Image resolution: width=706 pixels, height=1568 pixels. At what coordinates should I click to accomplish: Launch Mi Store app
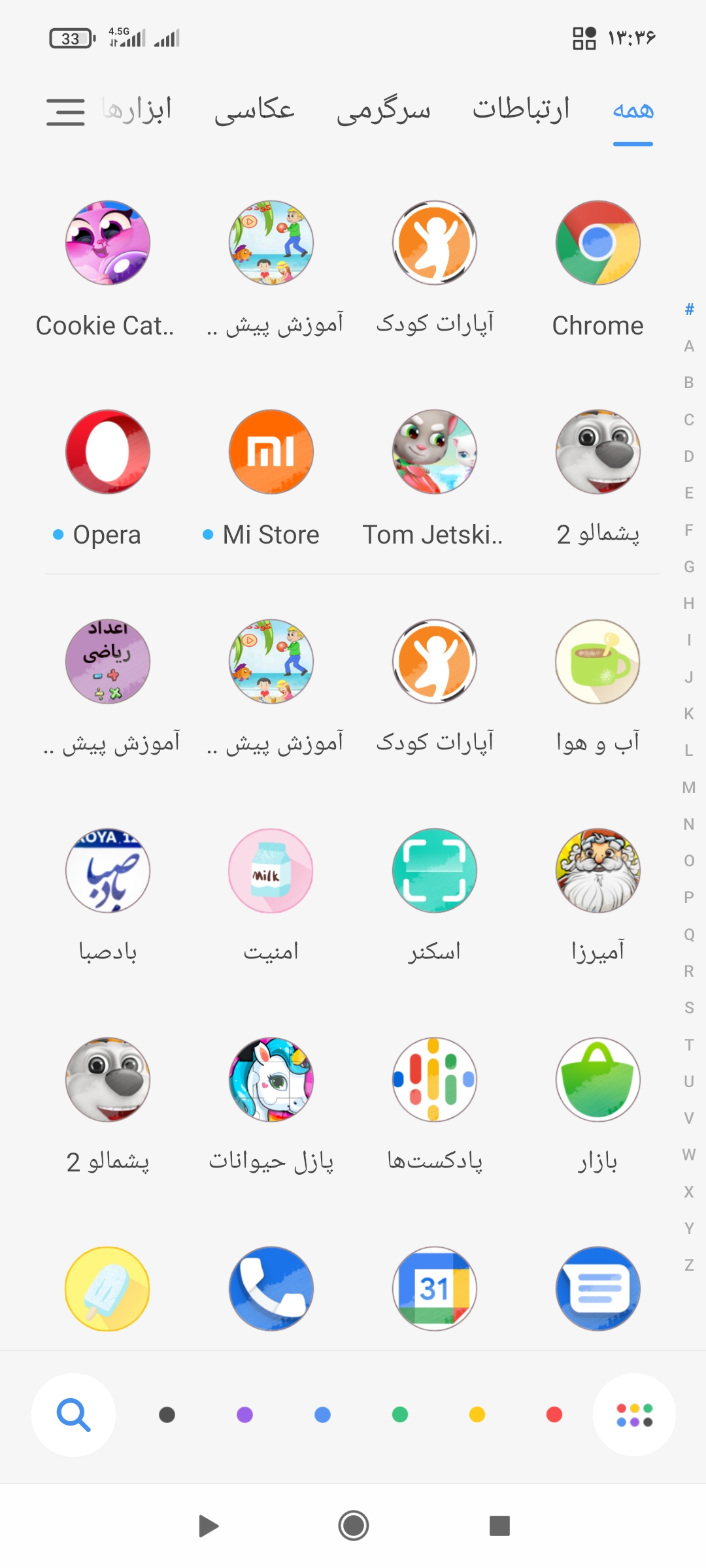pos(271,451)
